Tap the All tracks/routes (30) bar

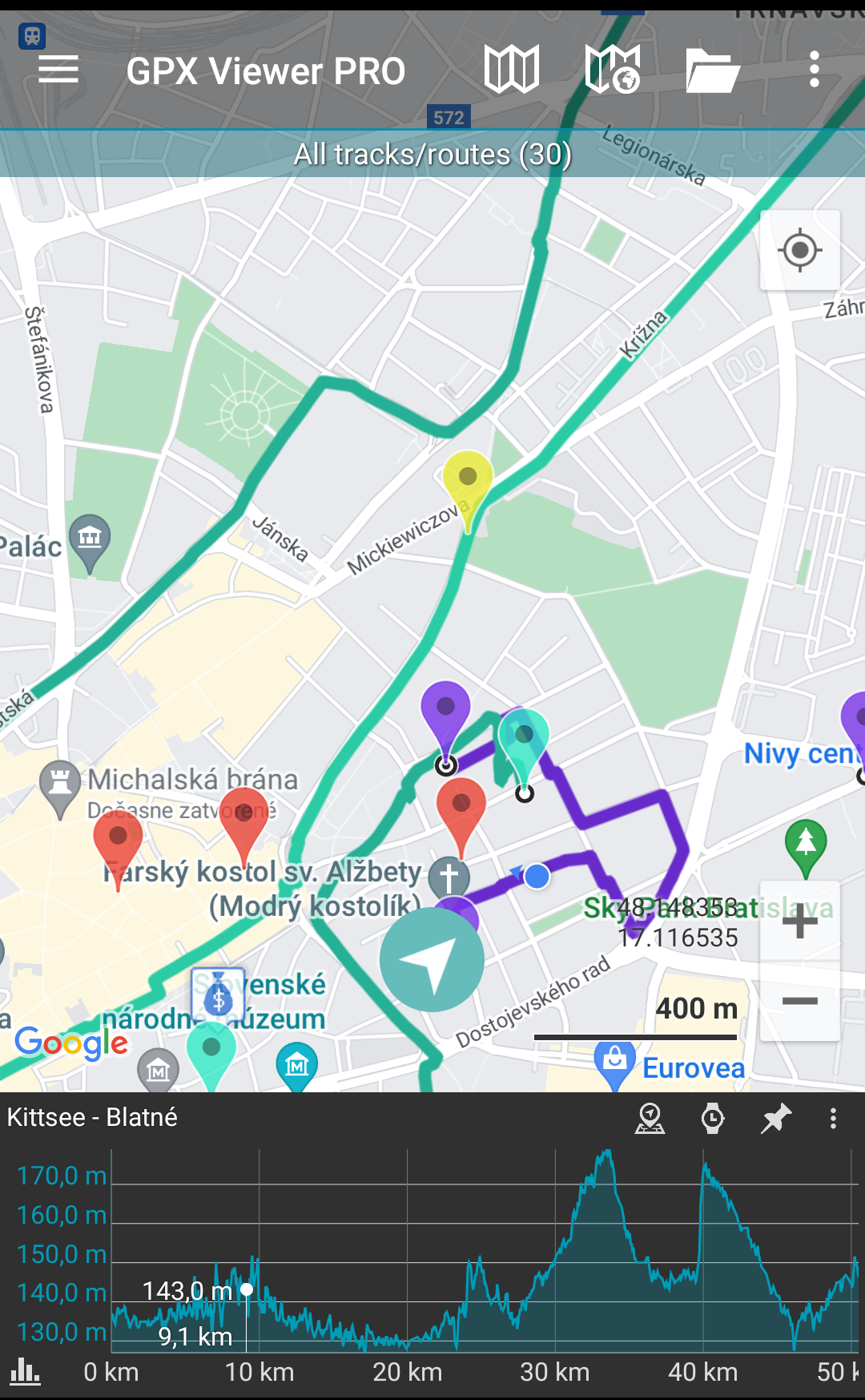(432, 154)
